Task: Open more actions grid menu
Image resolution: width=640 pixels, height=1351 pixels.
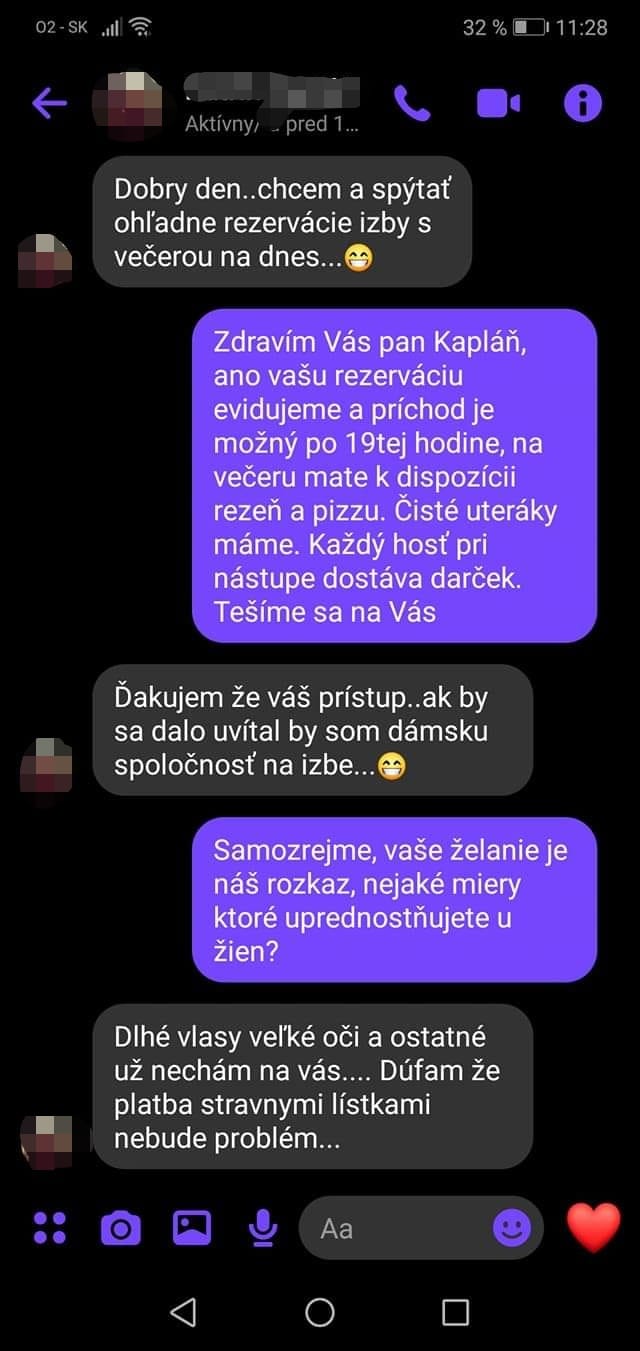Action: point(50,1228)
